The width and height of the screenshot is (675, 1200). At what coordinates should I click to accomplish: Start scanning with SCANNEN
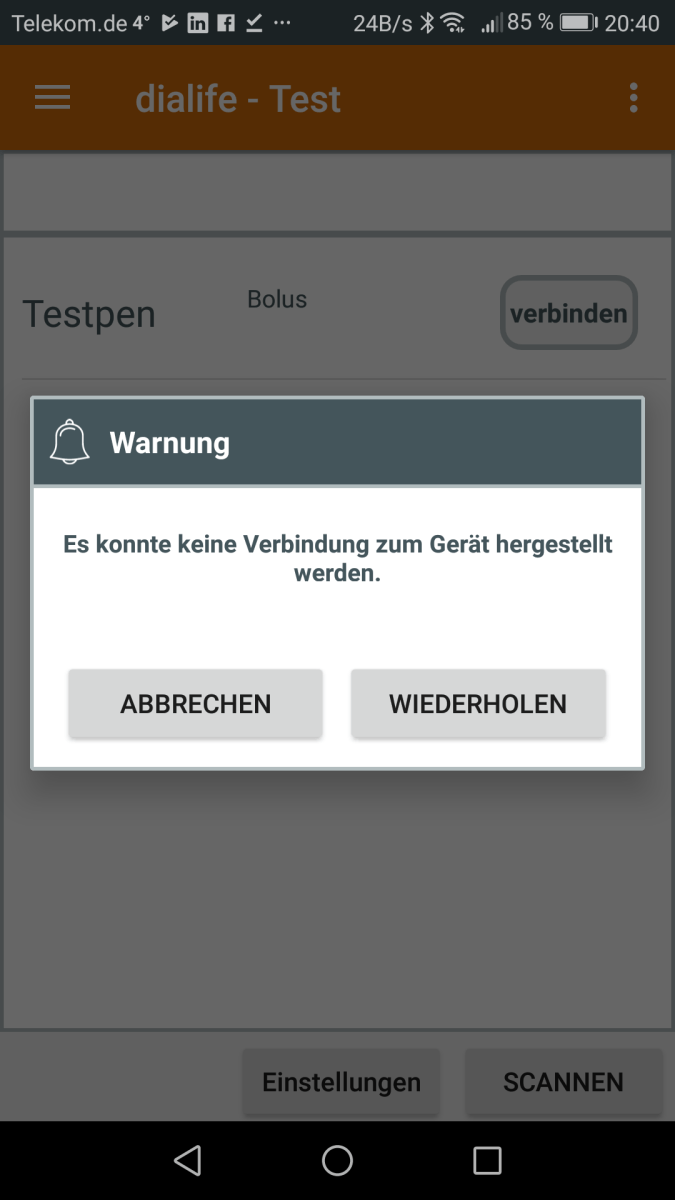(563, 1082)
